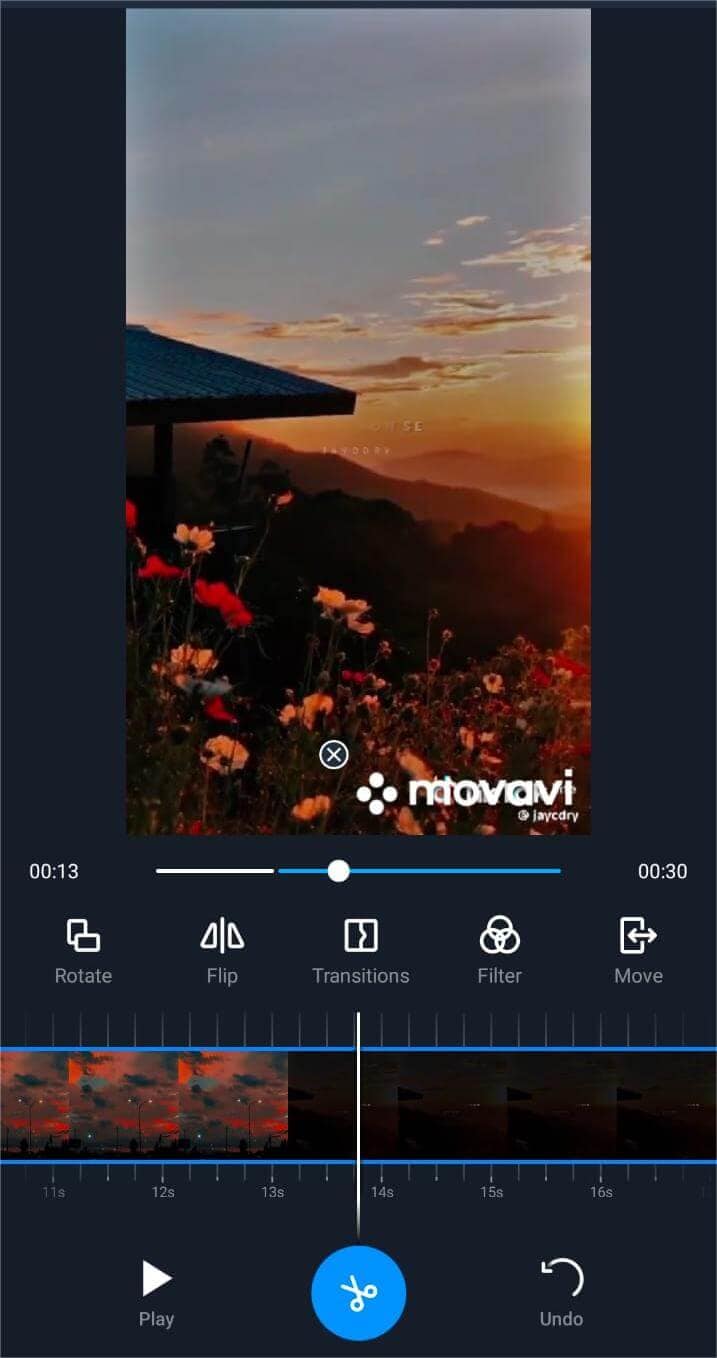The image size is (717, 1358).
Task: Choose the Move tool
Action: [638, 950]
